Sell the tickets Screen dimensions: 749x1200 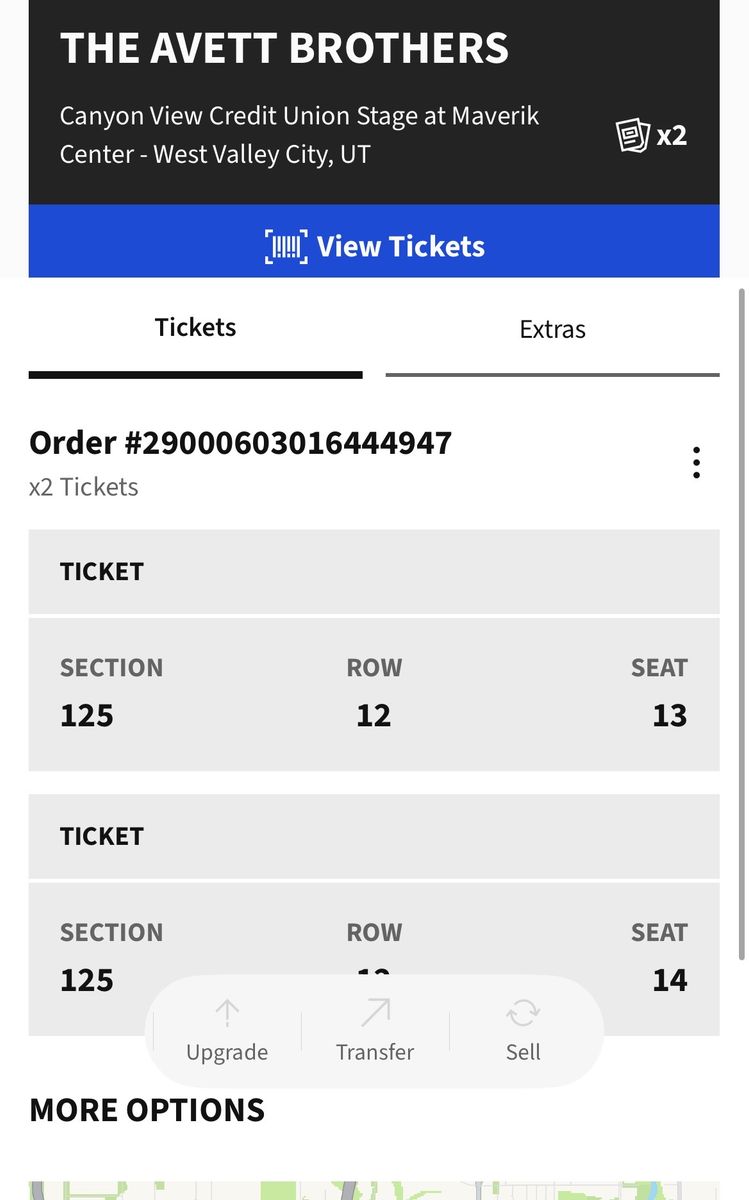point(523,1031)
